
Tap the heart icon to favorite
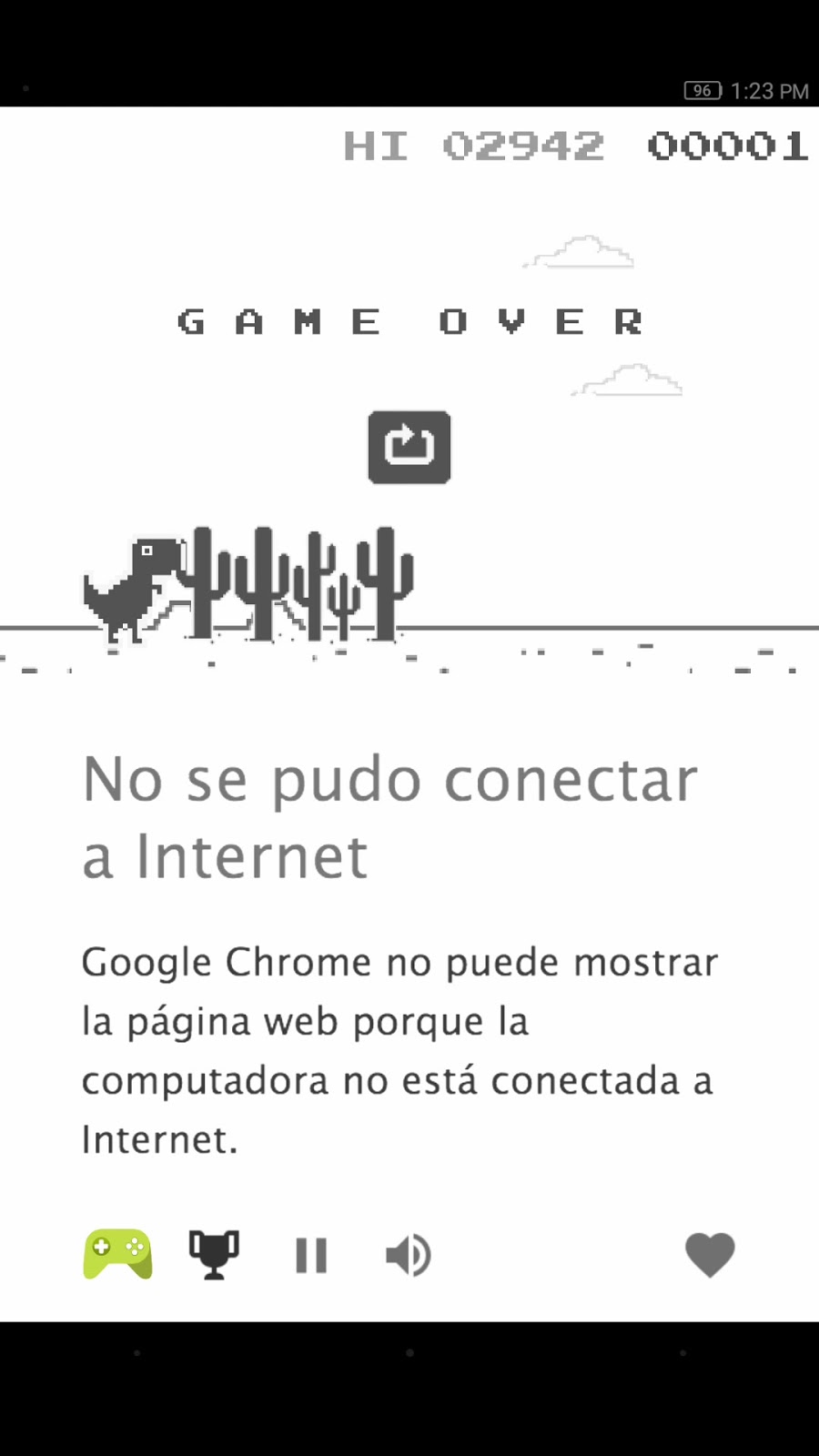(x=710, y=1255)
